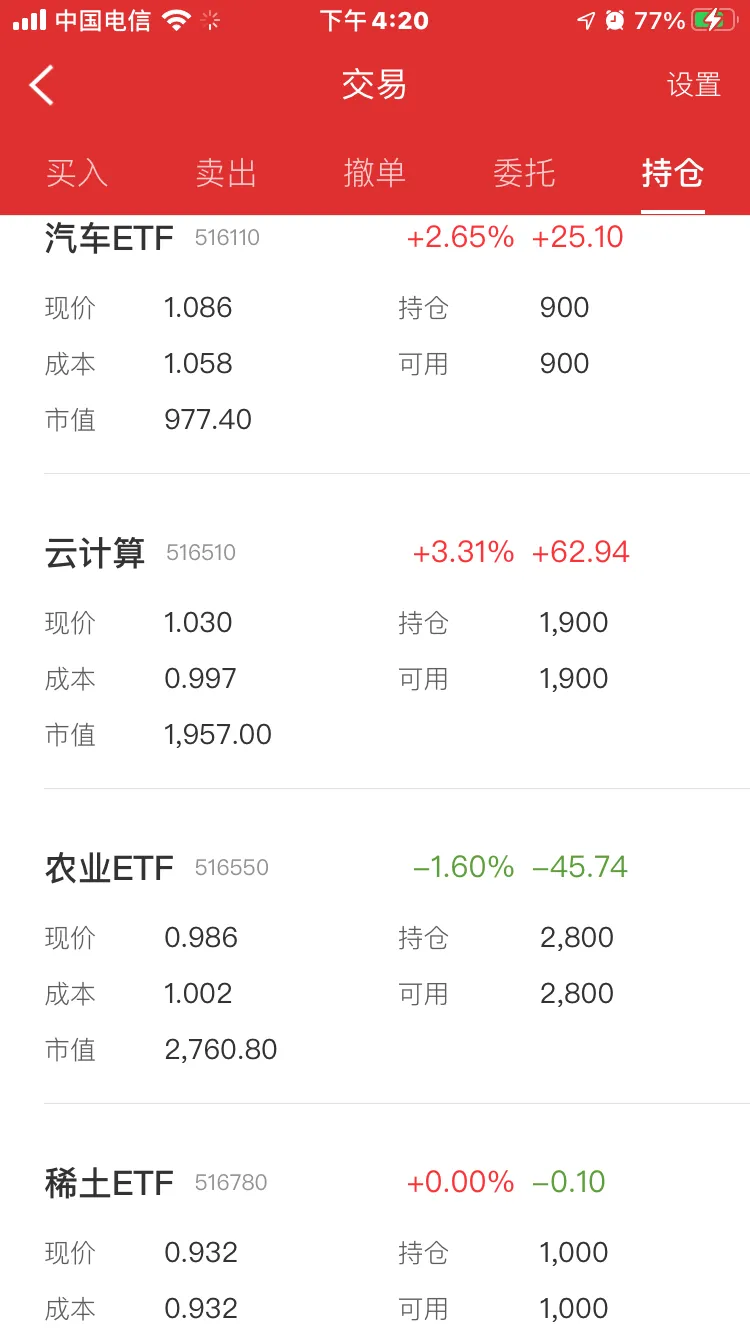Open the 云计算 516510 holding
Image resolution: width=750 pixels, height=1334 pixels.
pos(375,645)
